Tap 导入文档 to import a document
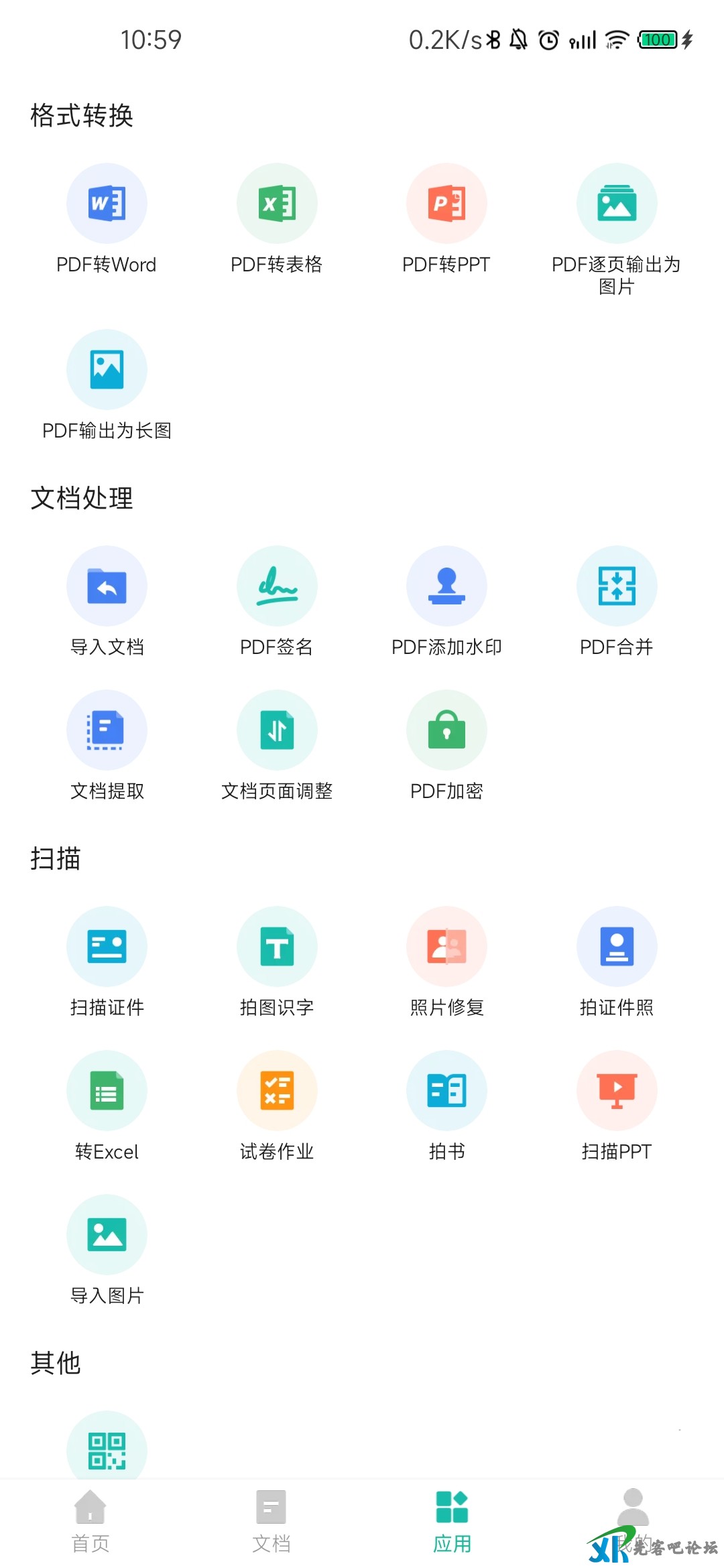The image size is (724, 1568). click(107, 586)
